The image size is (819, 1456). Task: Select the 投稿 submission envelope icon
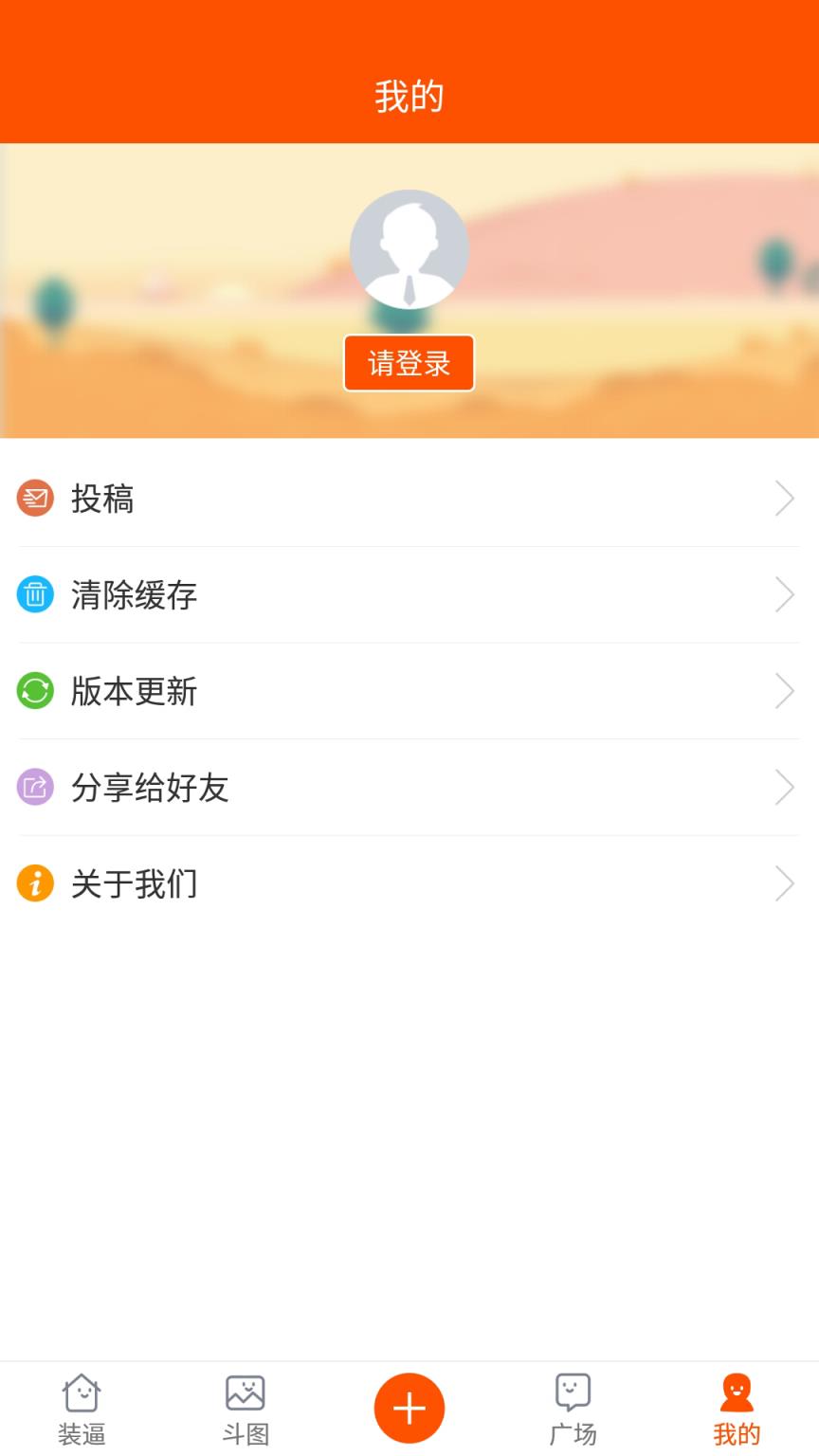click(34, 498)
